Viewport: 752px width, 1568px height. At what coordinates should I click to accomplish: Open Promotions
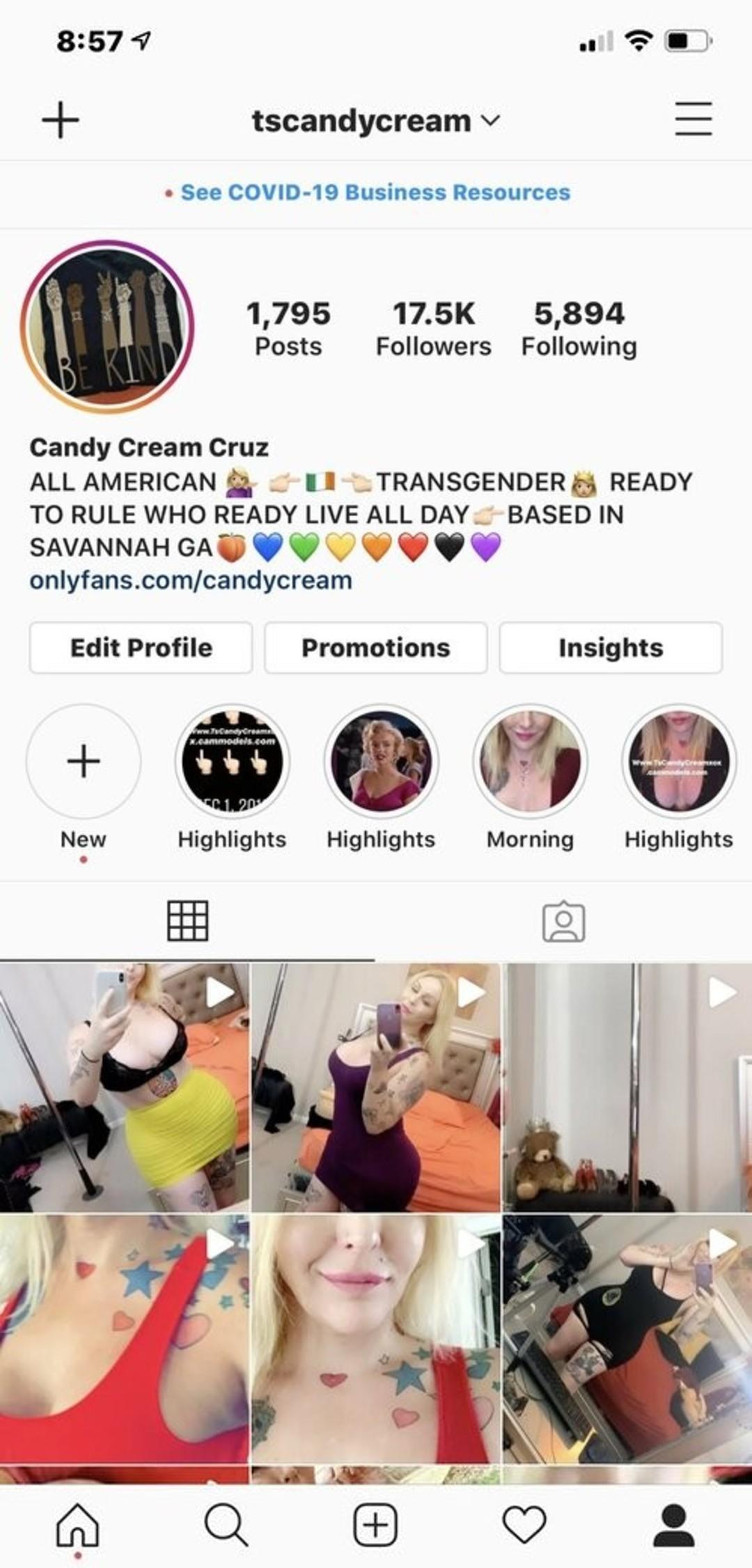[375, 648]
